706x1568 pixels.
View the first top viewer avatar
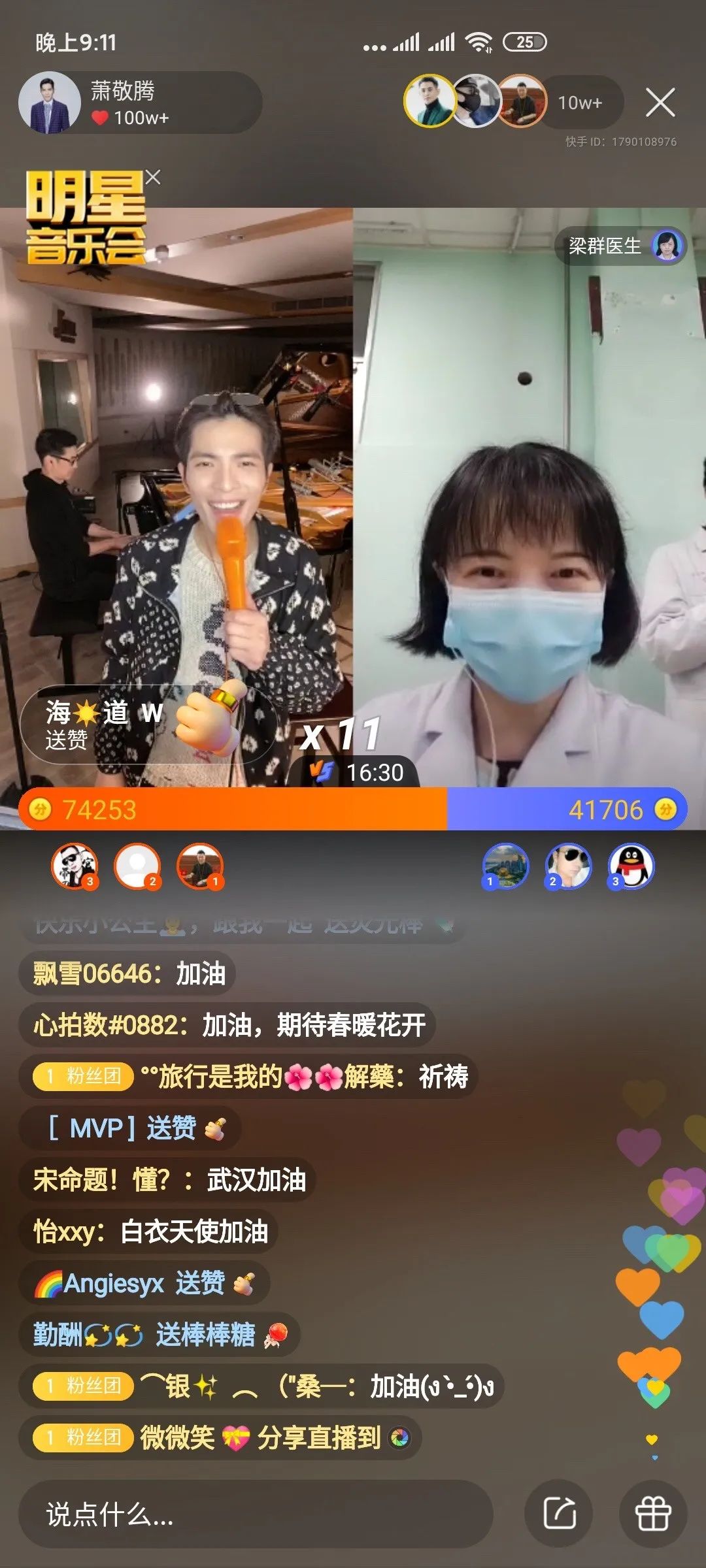429,101
